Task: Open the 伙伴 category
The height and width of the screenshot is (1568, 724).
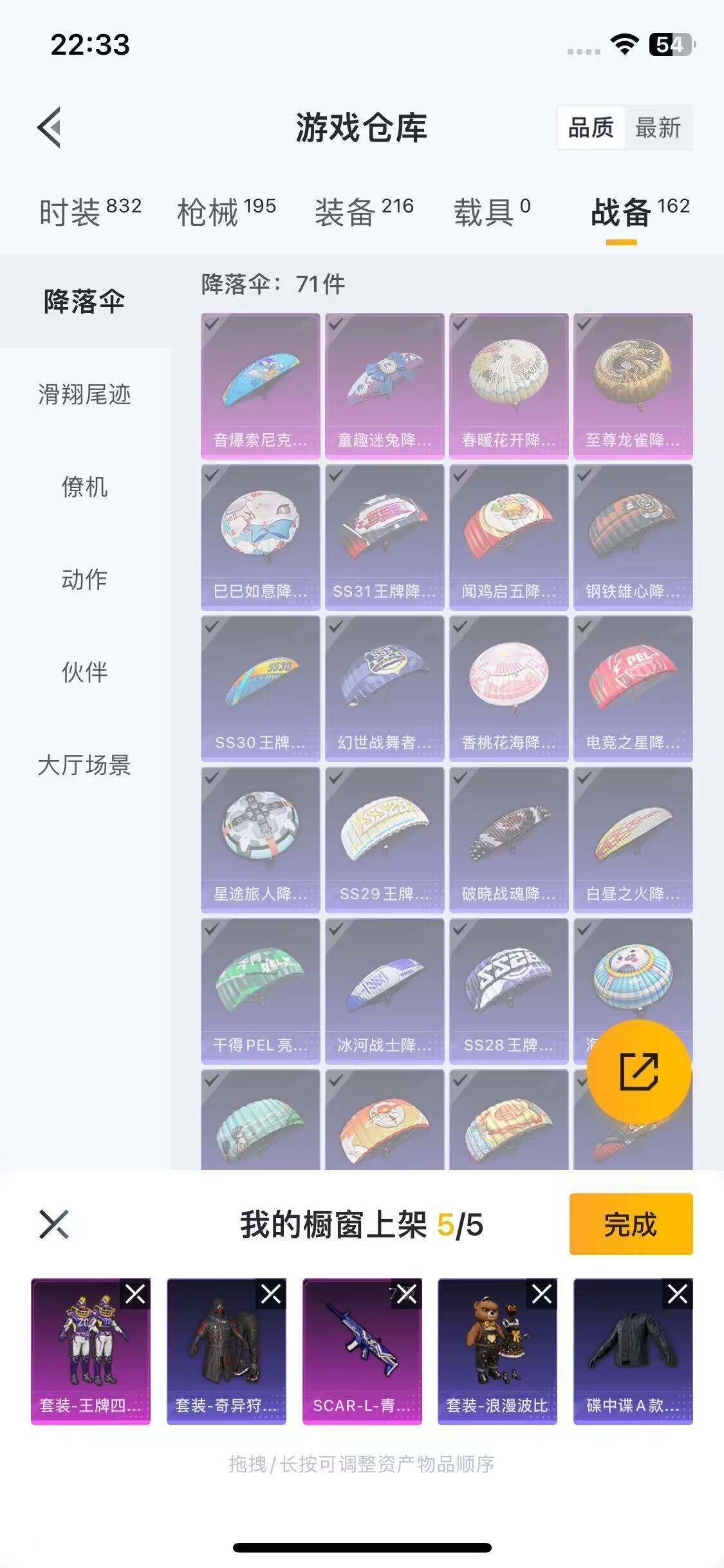Action: 84,673
